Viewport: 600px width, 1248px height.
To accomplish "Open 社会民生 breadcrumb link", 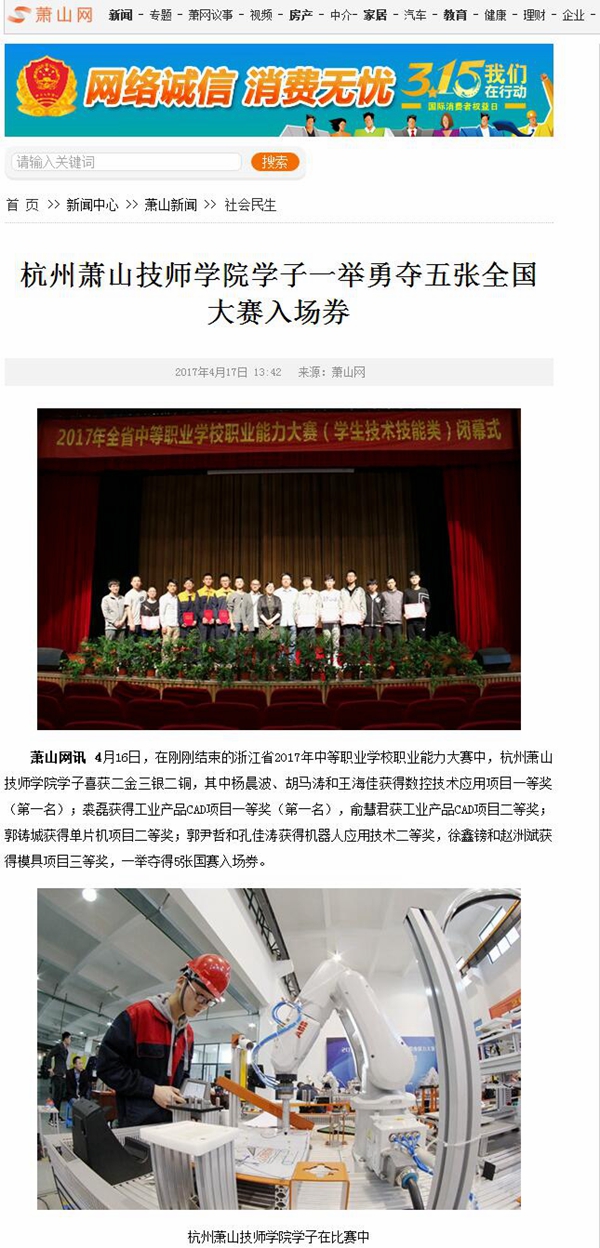I will [250, 205].
